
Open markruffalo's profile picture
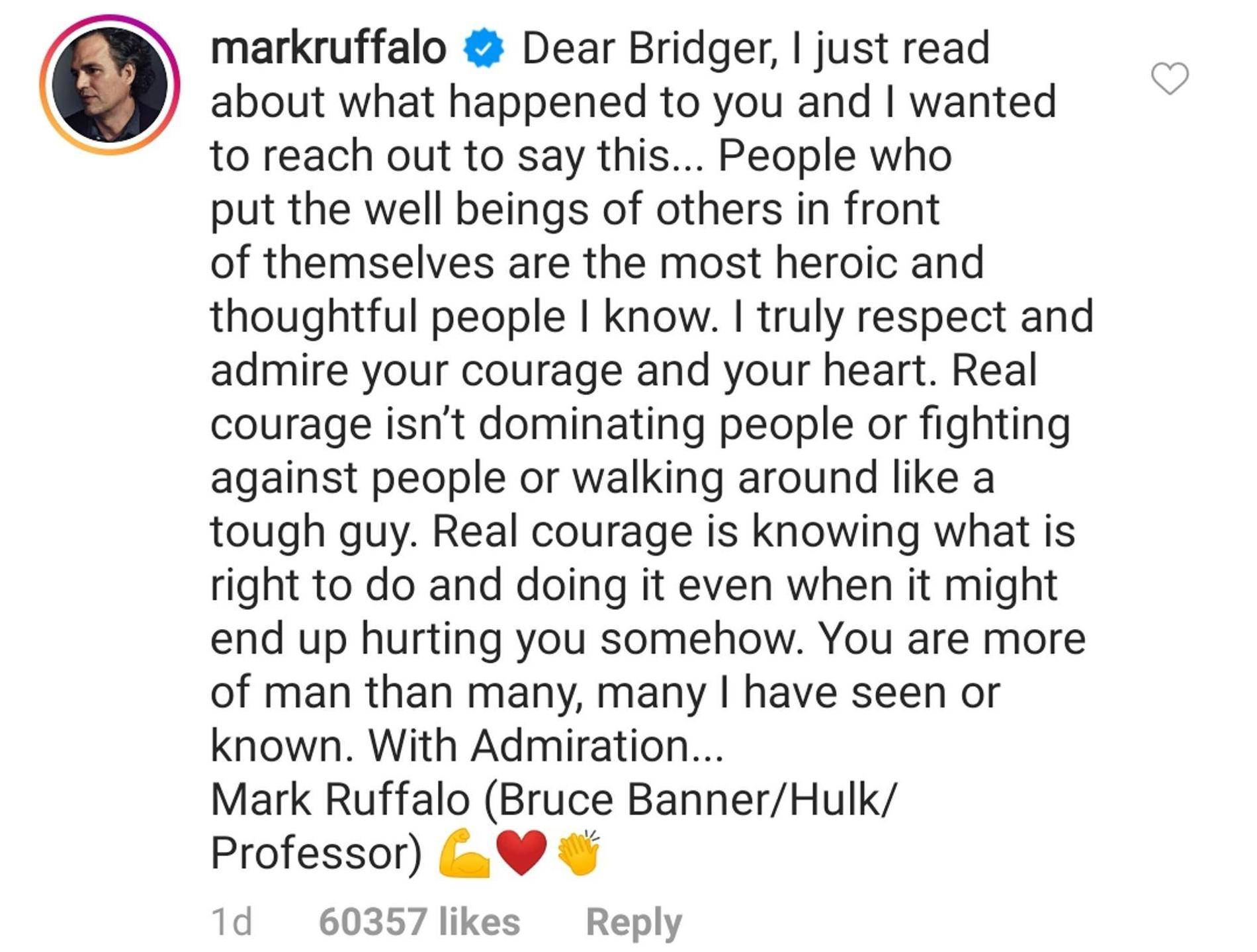coord(110,85)
